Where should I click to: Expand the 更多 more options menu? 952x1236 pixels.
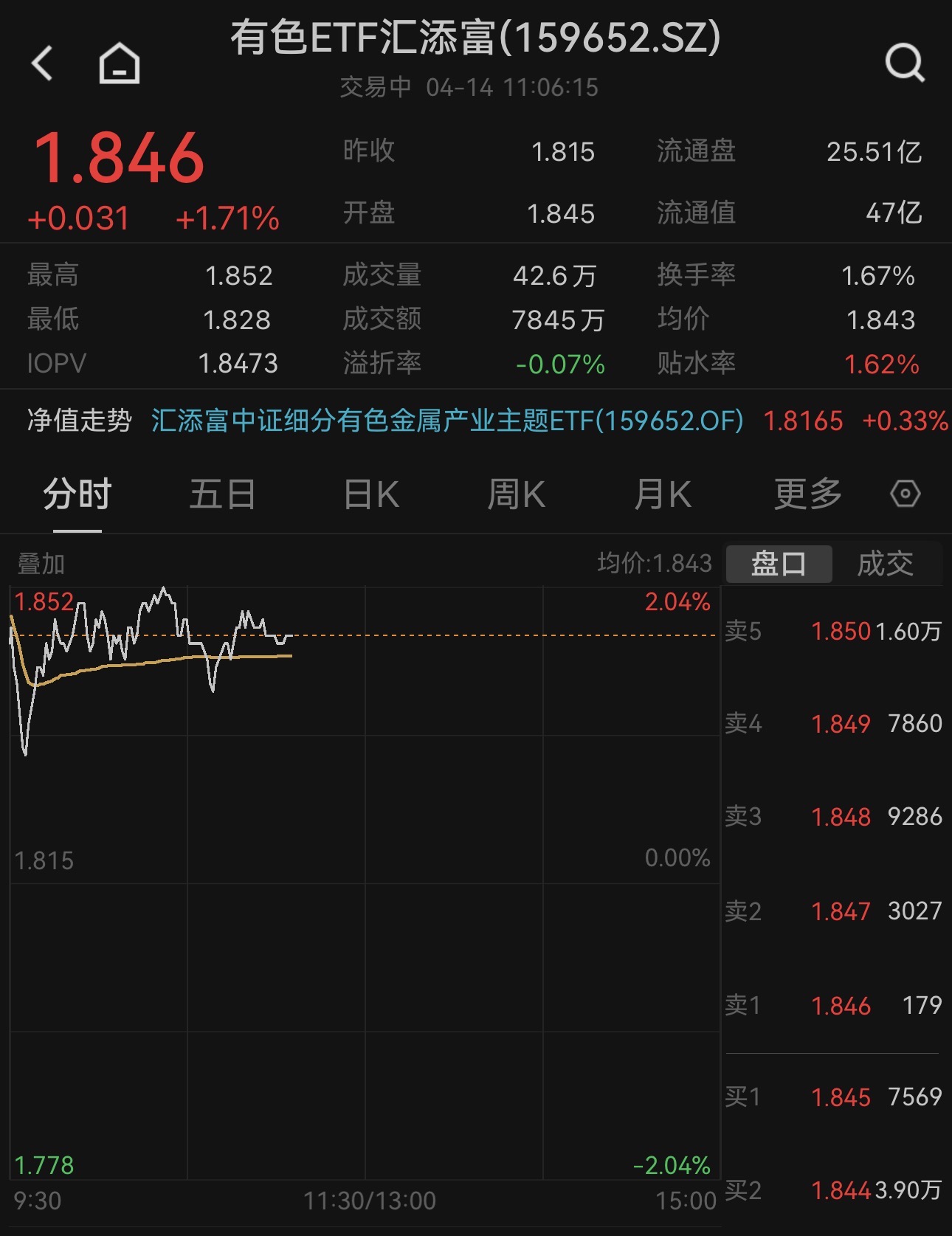(x=807, y=493)
